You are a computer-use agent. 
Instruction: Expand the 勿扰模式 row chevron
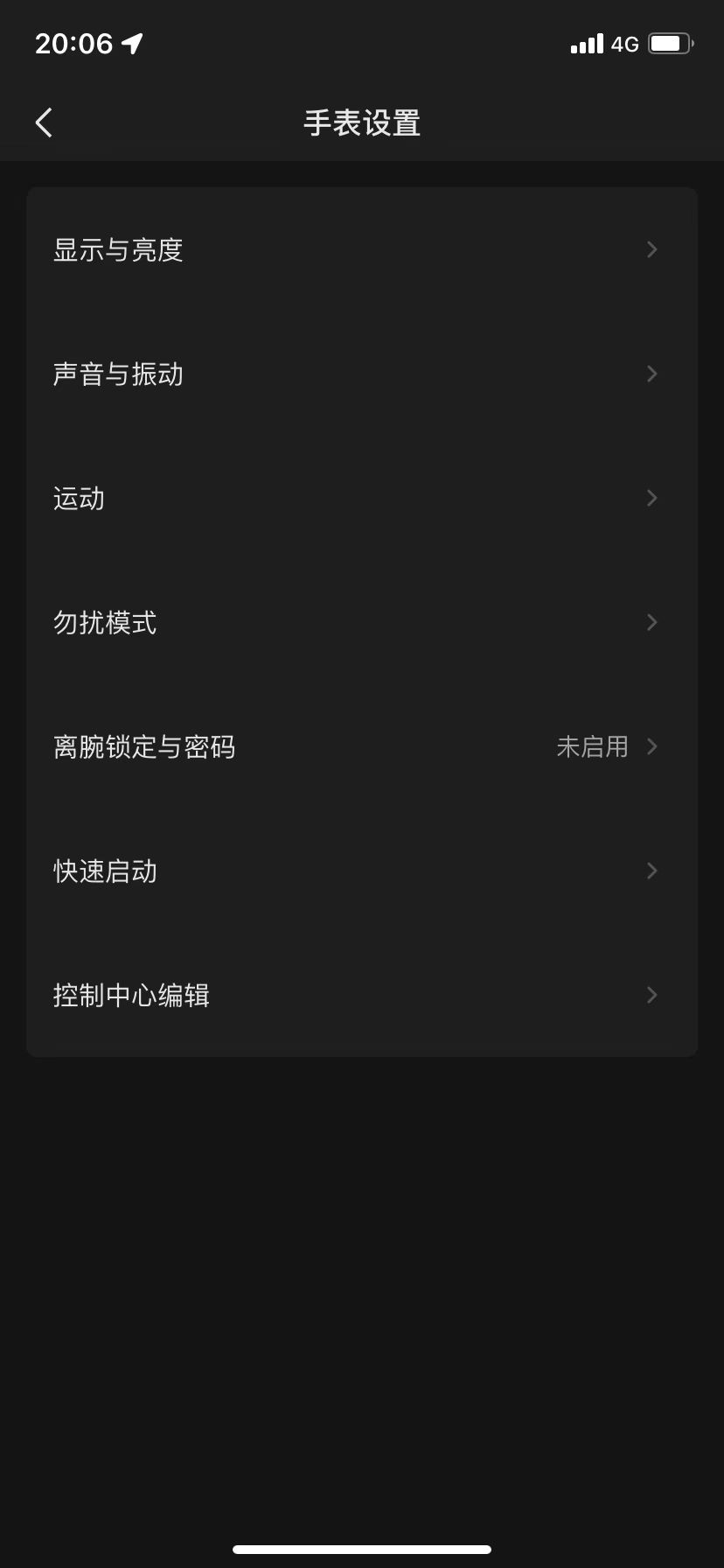pyautogui.click(x=651, y=622)
